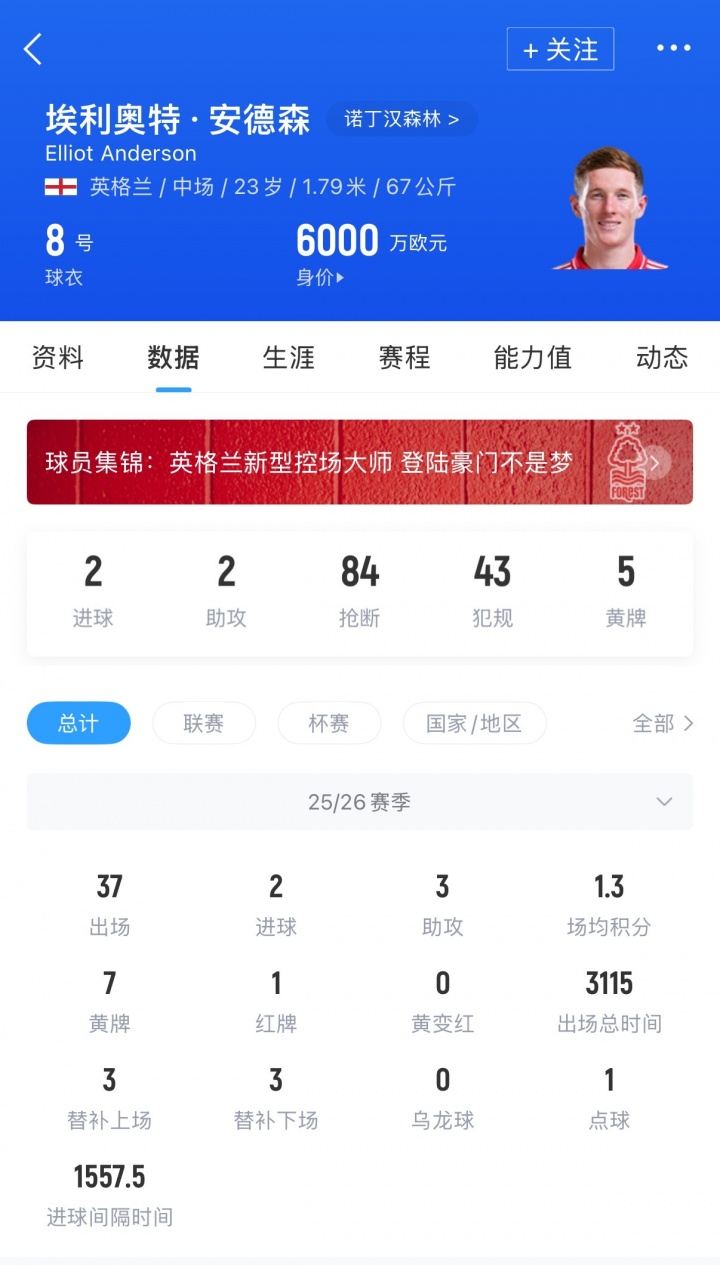Filter stats by 联赛 league
720x1265 pixels.
pyautogui.click(x=203, y=723)
